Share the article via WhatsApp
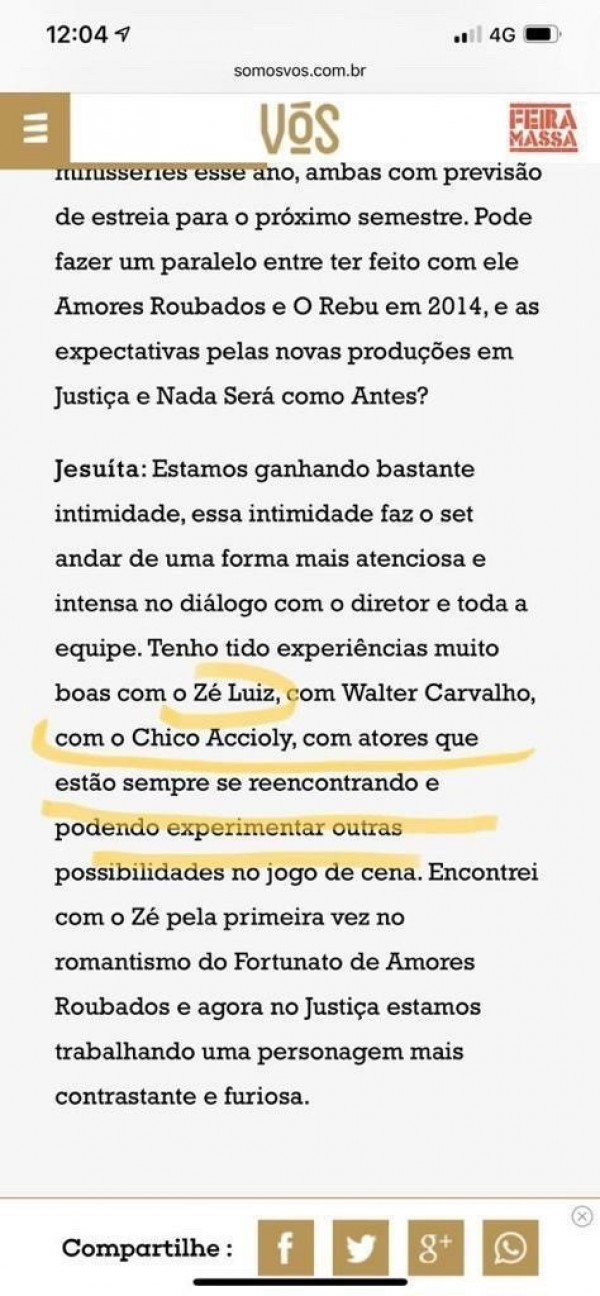Viewport: 600px width, 1296px height. pyautogui.click(x=511, y=1247)
